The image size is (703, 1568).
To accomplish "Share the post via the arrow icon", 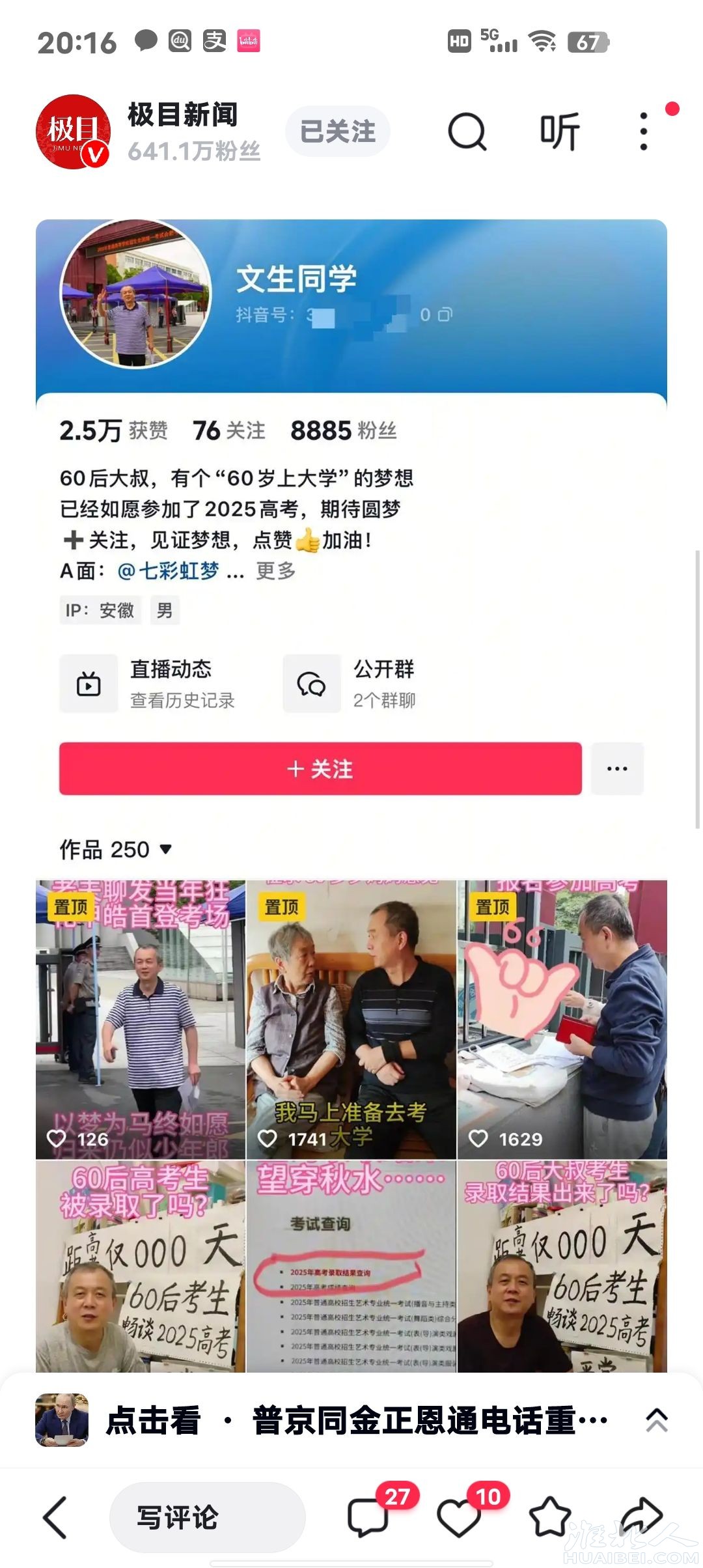I will coord(641,1517).
